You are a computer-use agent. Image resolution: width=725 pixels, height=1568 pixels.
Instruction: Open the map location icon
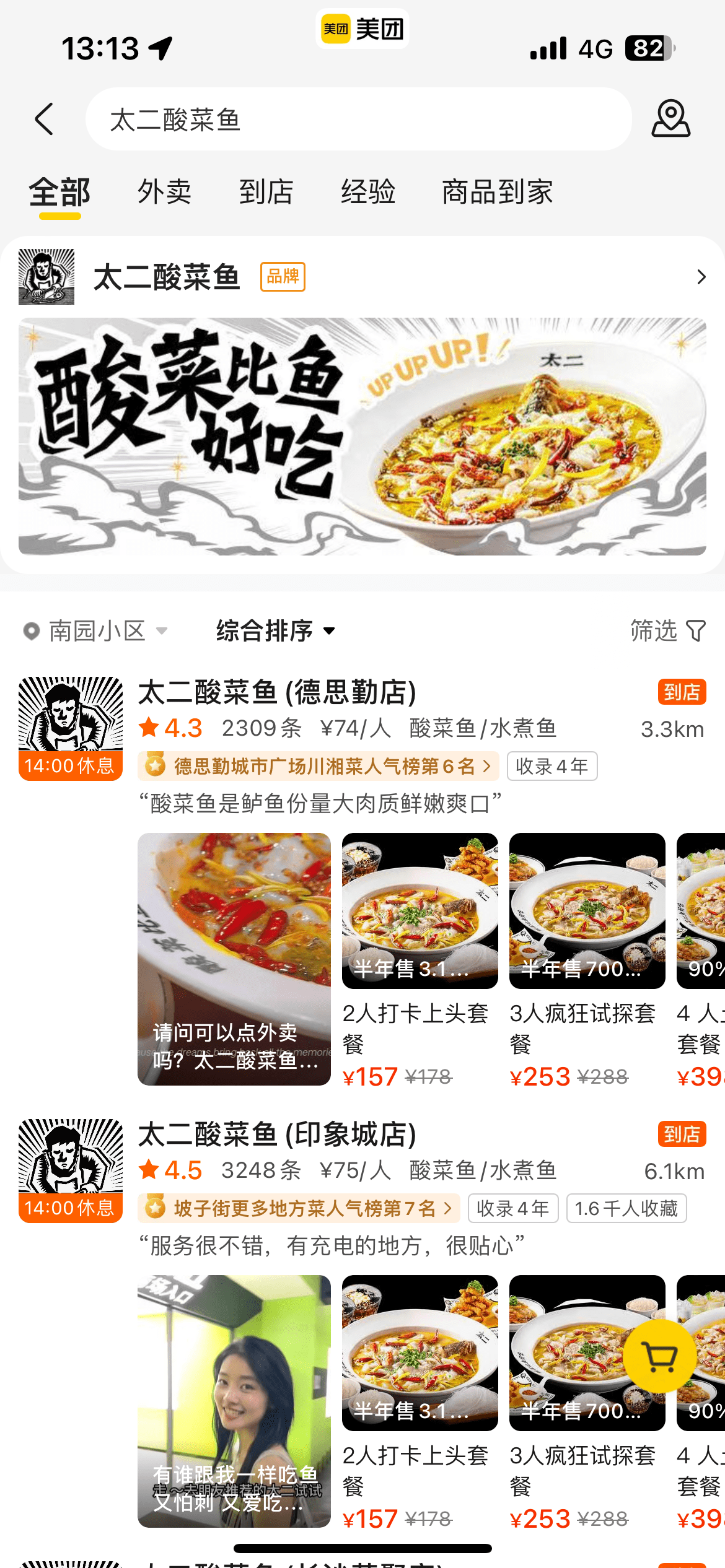pyautogui.click(x=670, y=119)
